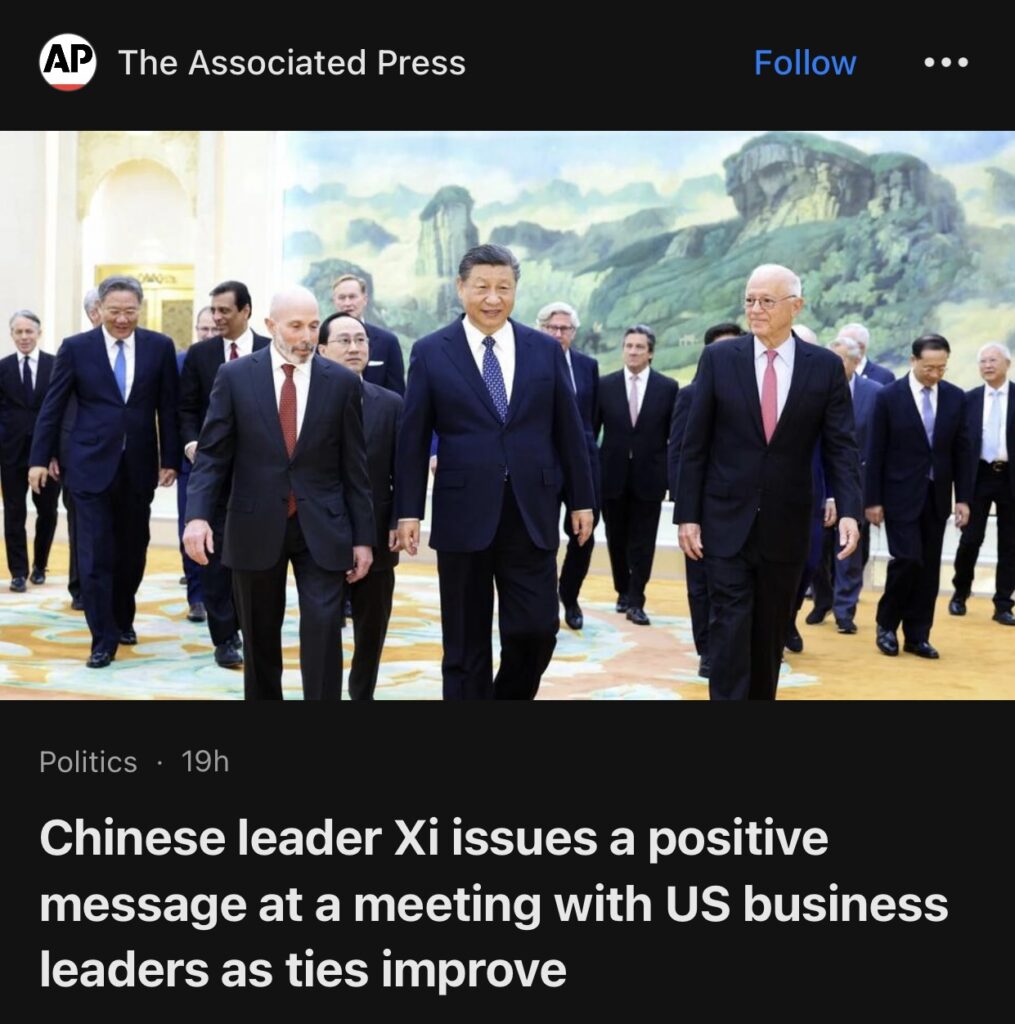
Task: Follow The Associated Press
Action: point(804,63)
